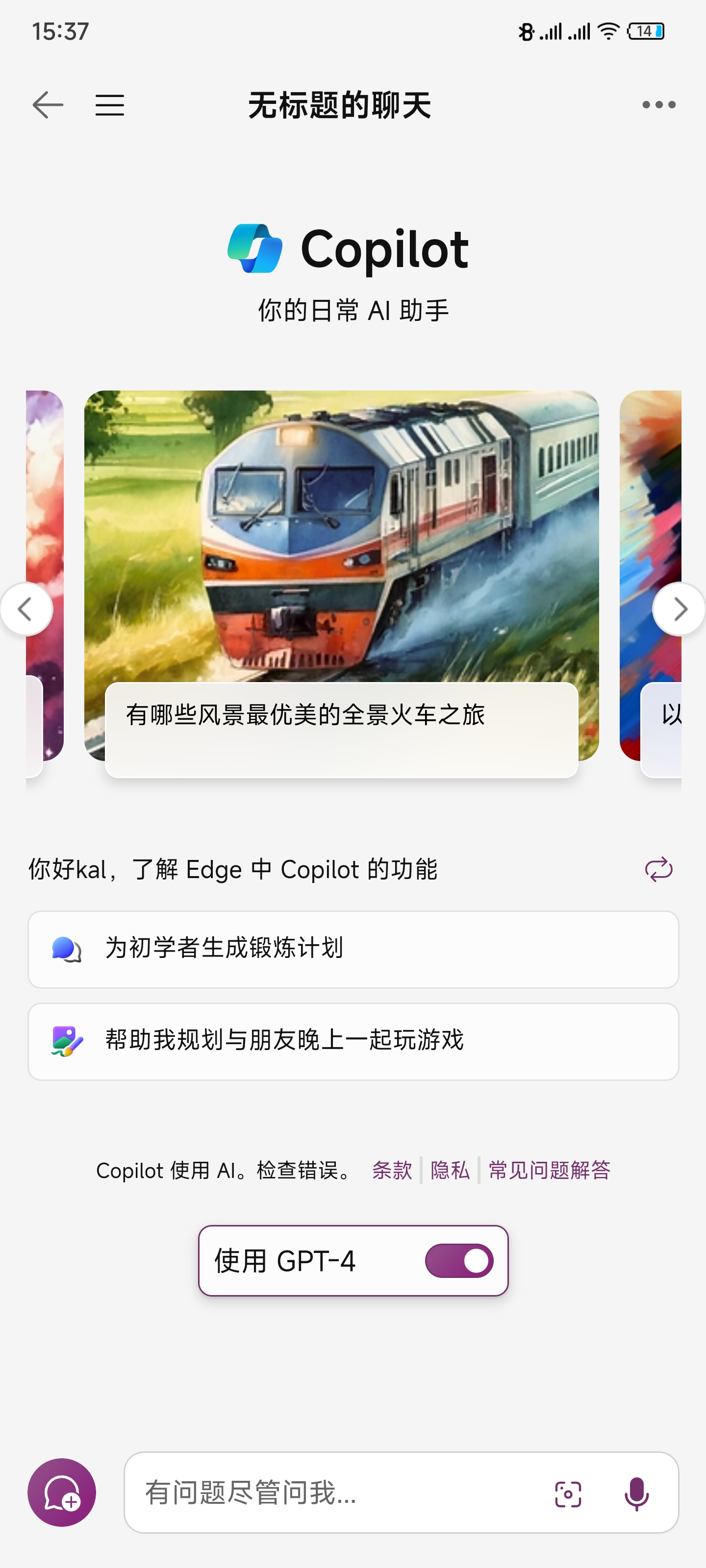
Task: Show the previous carousel card
Action: [26, 609]
